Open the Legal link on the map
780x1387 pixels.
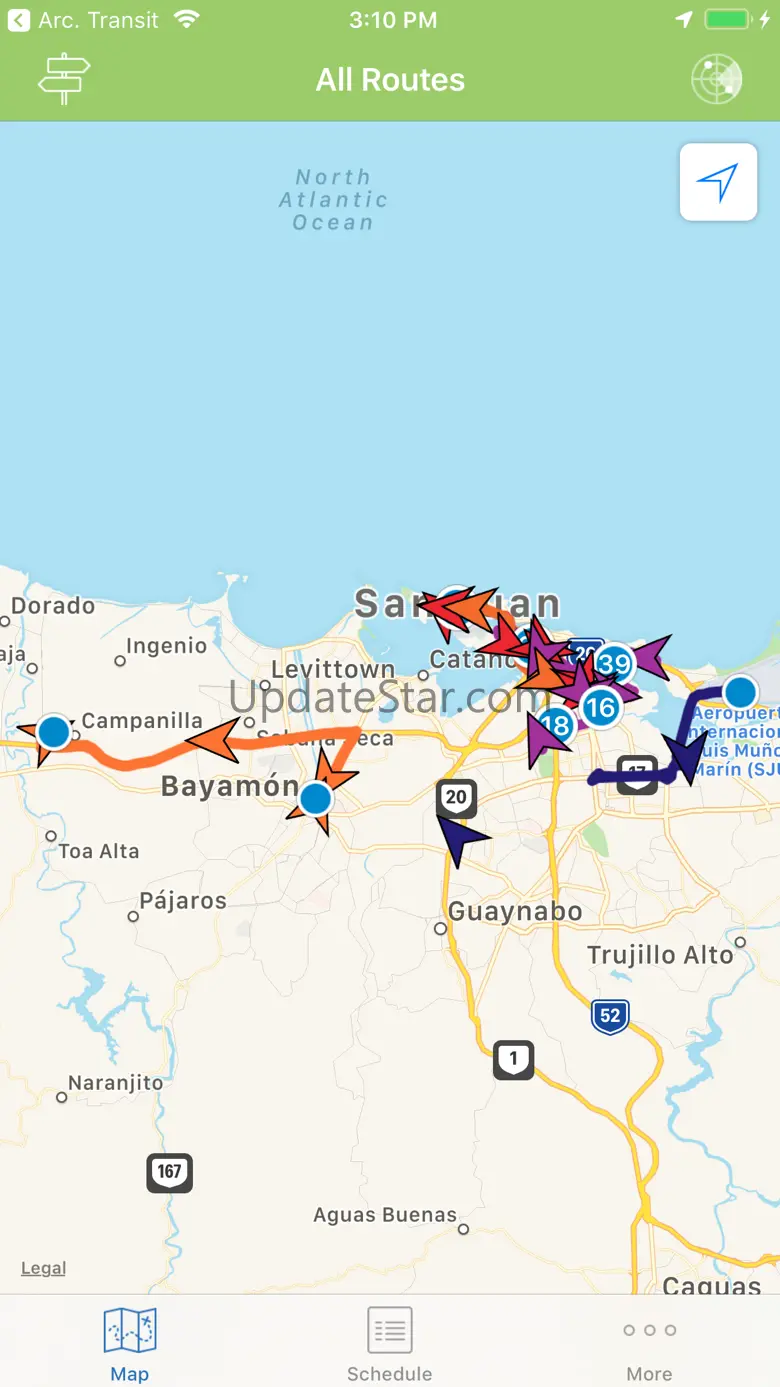(44, 1268)
